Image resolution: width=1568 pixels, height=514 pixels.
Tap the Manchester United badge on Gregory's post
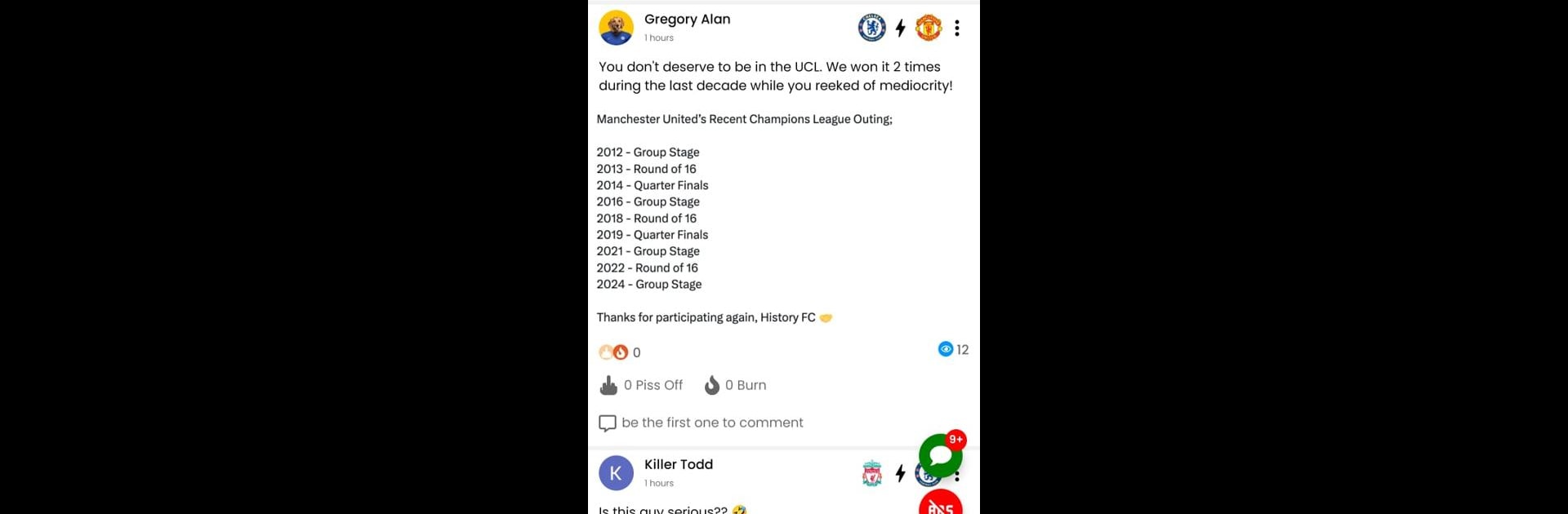(x=929, y=28)
